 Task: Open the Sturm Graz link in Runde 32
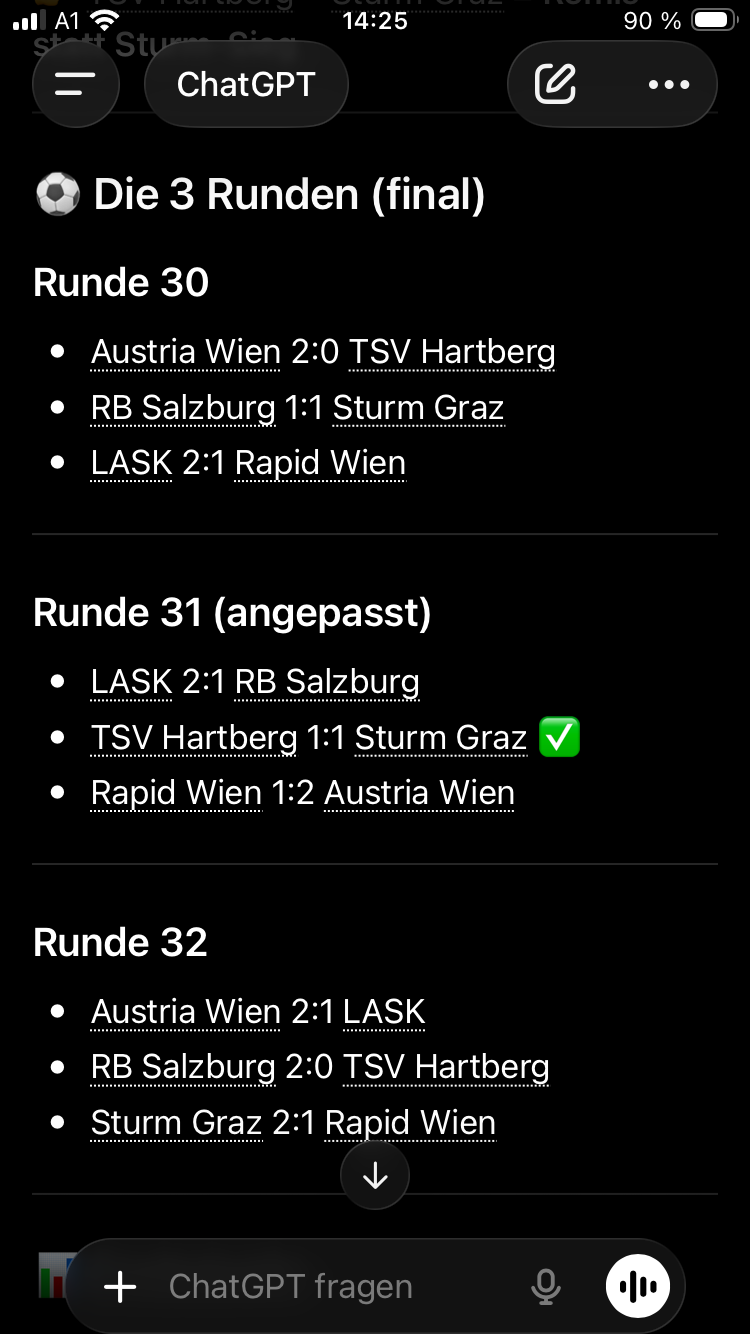(176, 1123)
